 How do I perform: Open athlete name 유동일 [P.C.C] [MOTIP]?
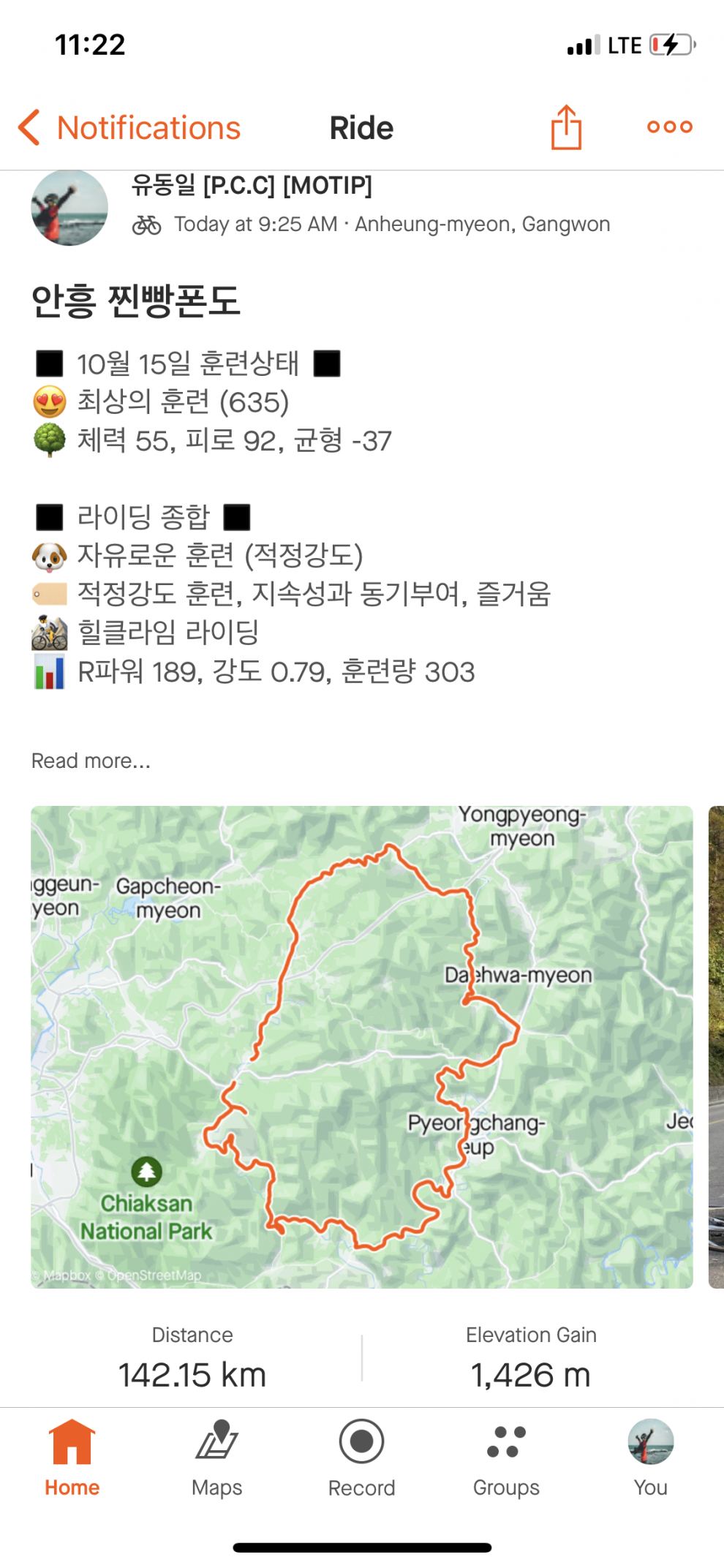pos(252,186)
